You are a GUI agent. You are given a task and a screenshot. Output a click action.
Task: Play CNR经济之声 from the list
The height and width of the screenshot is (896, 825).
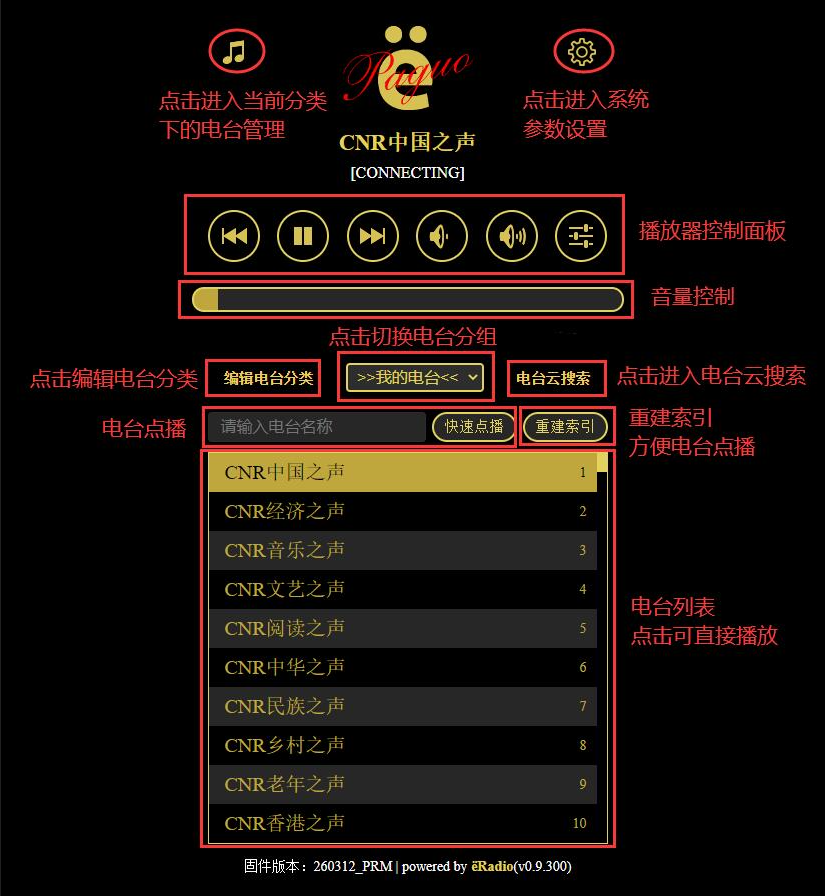403,511
